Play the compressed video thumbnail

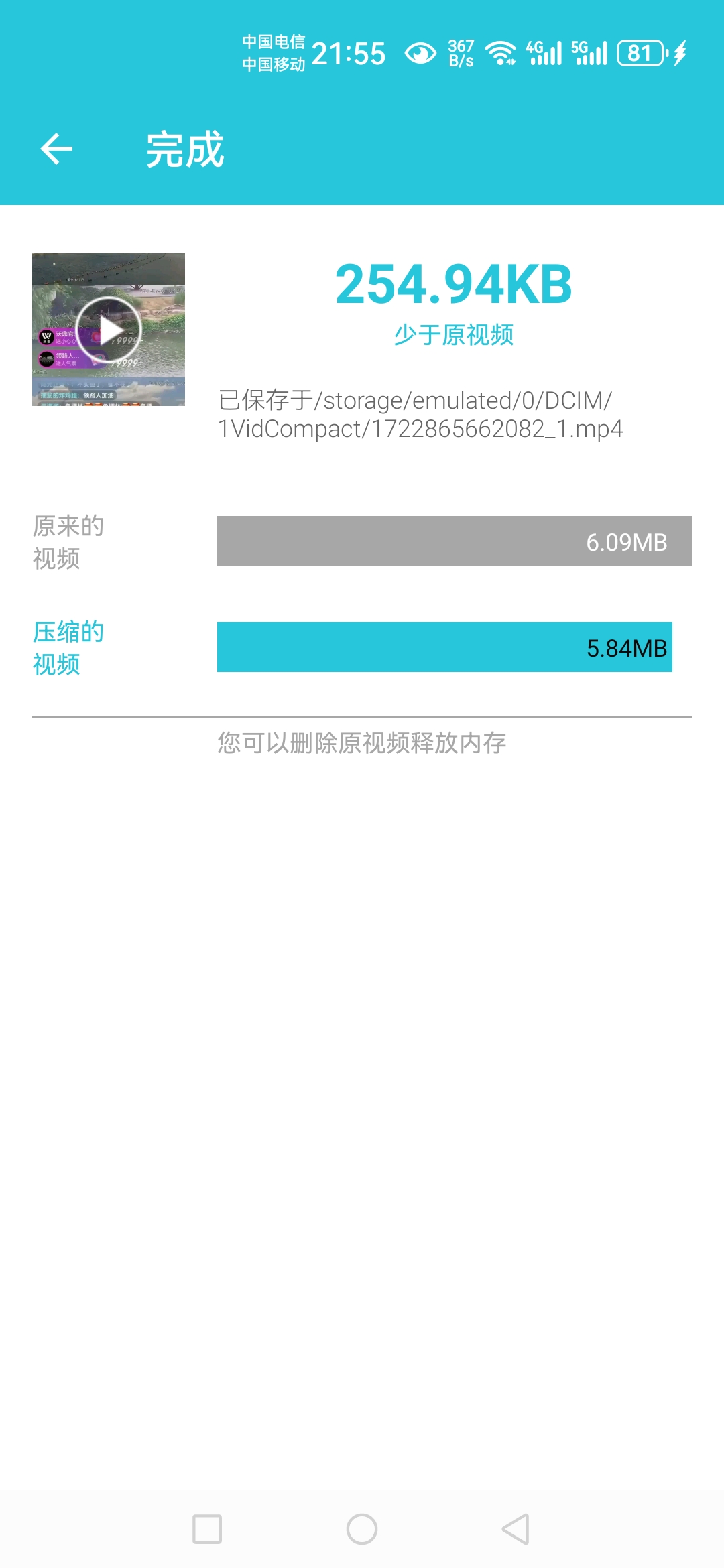[x=109, y=330]
